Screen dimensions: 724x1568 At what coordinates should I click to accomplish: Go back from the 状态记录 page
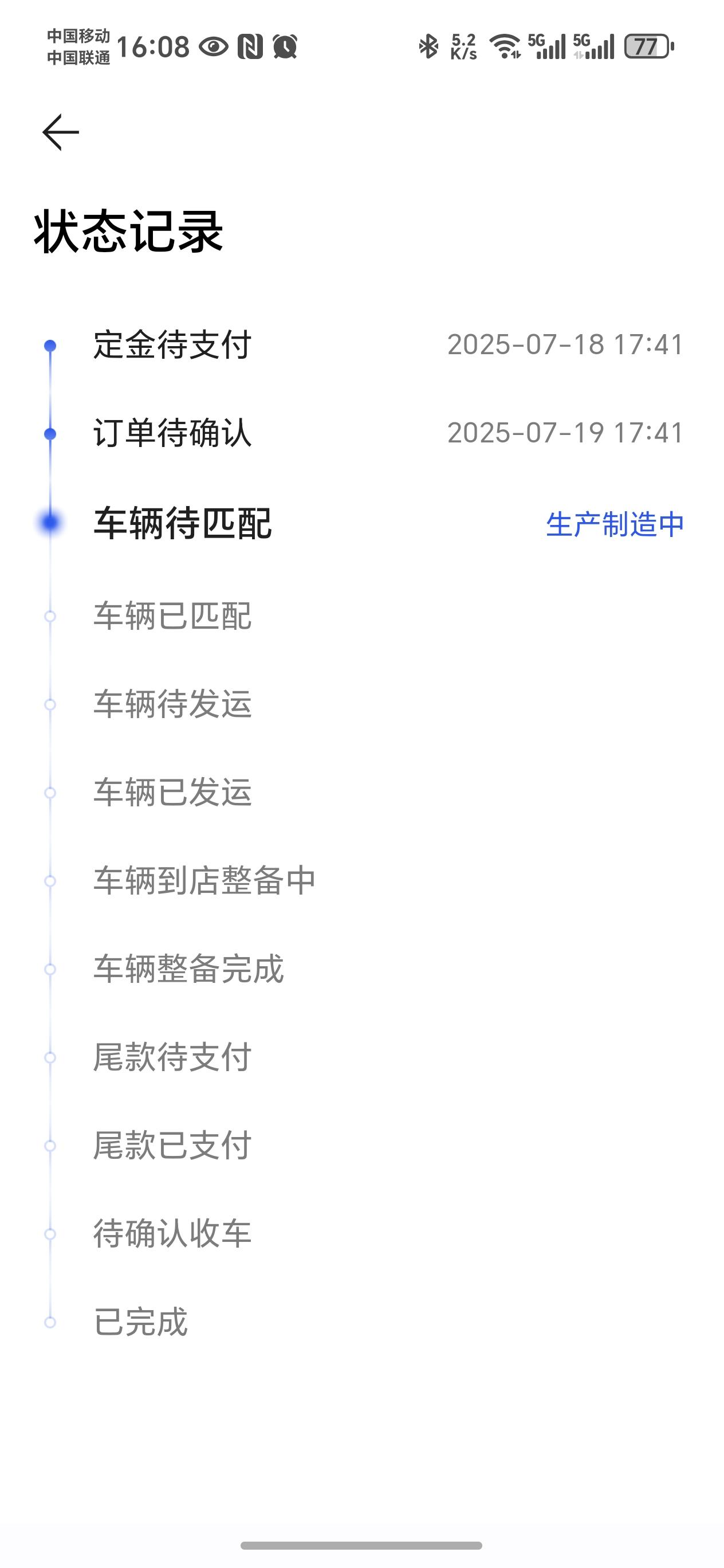(x=60, y=132)
